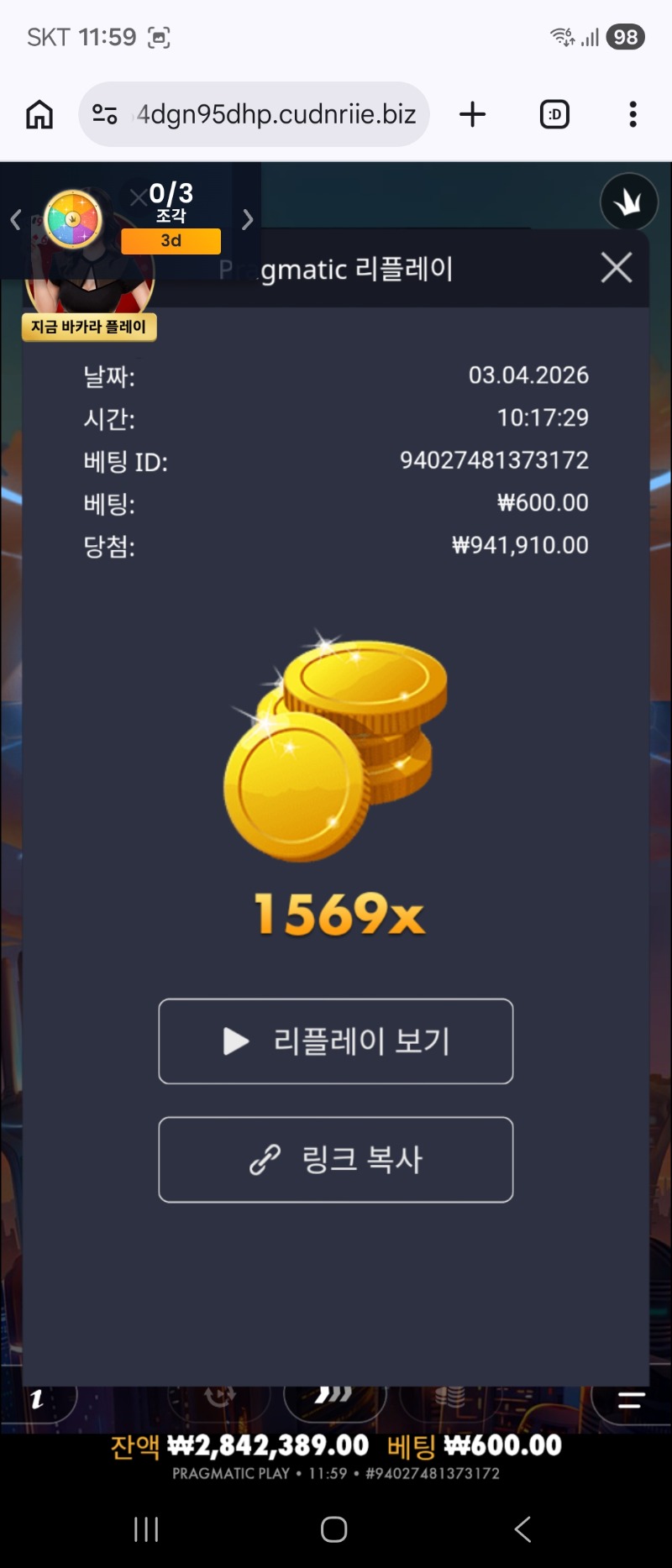Open the browser home page
Image resolution: width=672 pixels, height=1568 pixels.
click(39, 114)
